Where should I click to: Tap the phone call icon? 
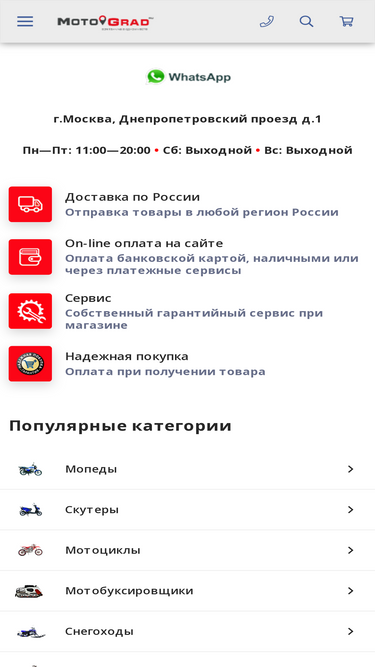(x=267, y=21)
